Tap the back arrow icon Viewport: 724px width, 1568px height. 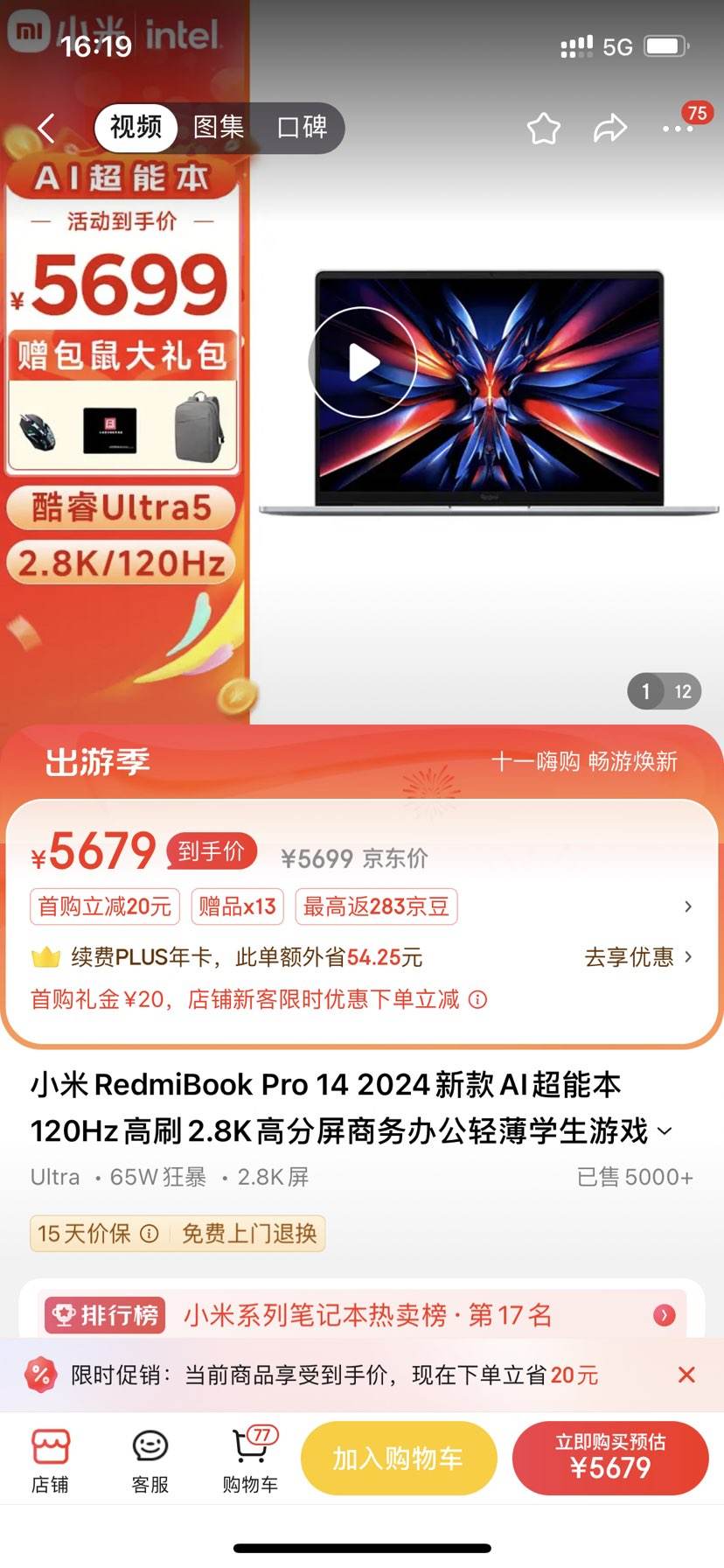pyautogui.click(x=45, y=128)
